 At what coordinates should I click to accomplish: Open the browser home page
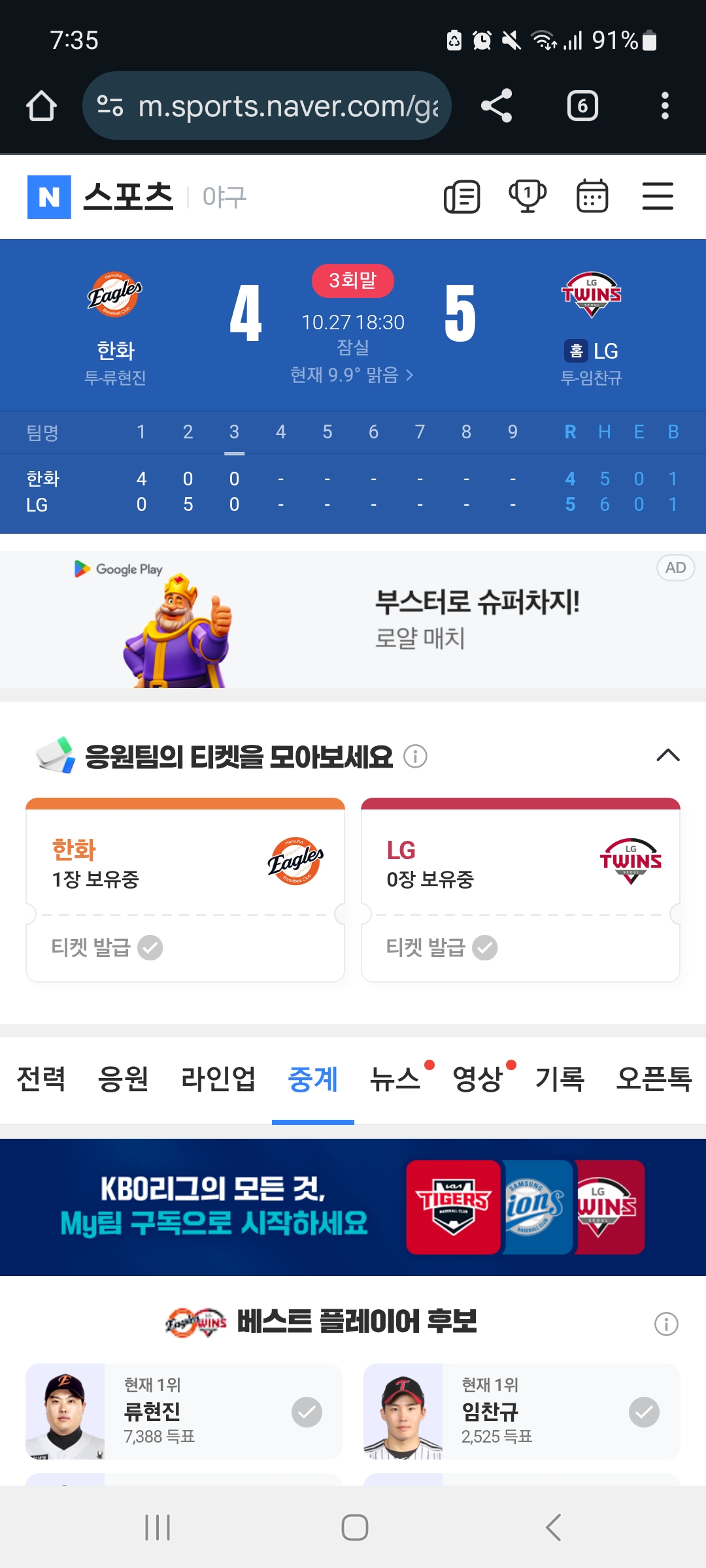(x=41, y=106)
